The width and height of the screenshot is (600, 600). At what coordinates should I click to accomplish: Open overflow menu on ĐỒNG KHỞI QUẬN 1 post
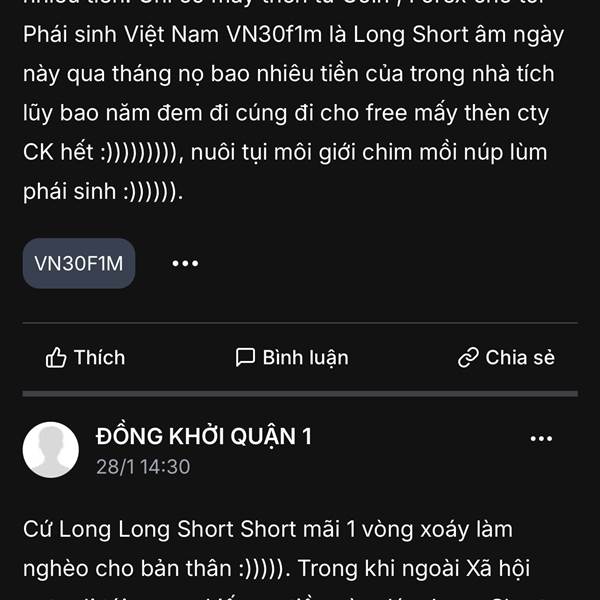(541, 439)
